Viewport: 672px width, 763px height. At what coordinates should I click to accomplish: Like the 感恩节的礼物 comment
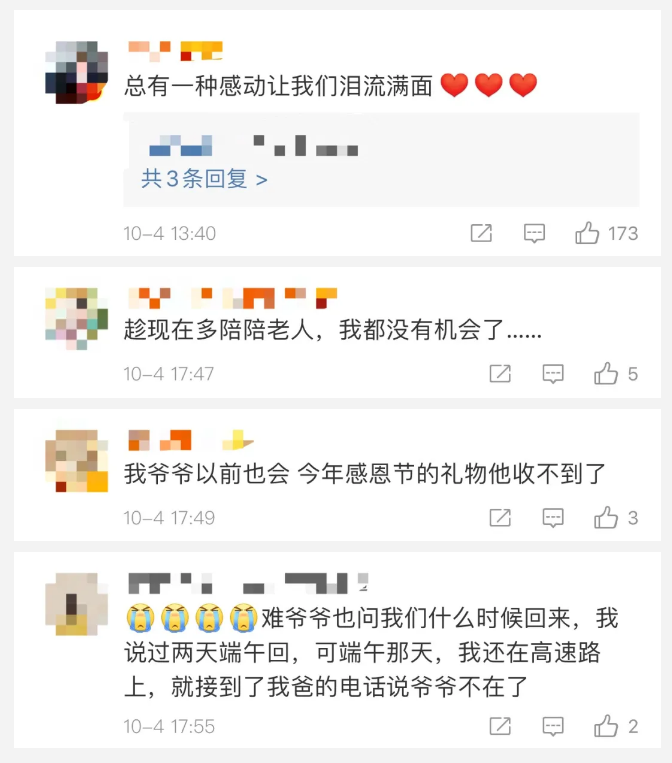(x=606, y=518)
